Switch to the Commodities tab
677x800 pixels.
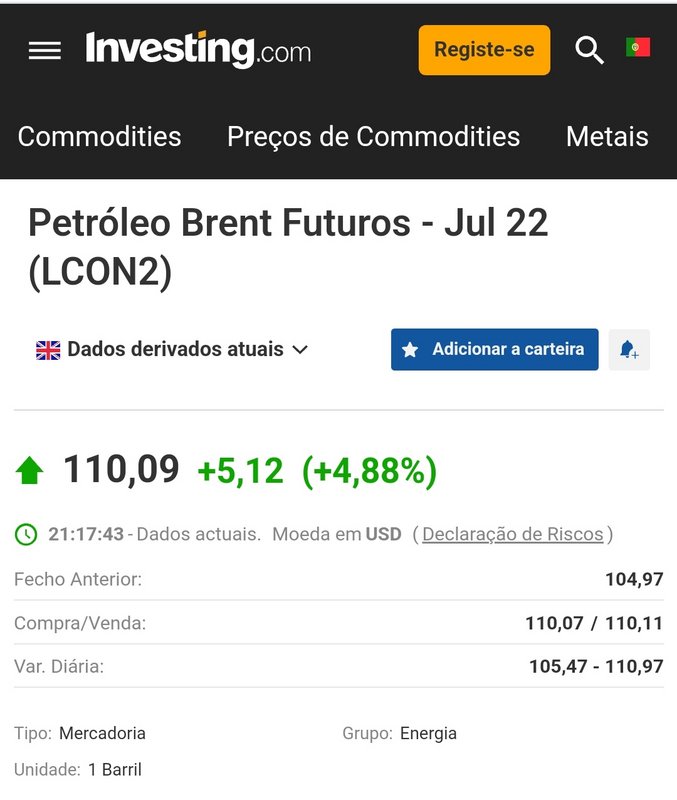[x=100, y=136]
